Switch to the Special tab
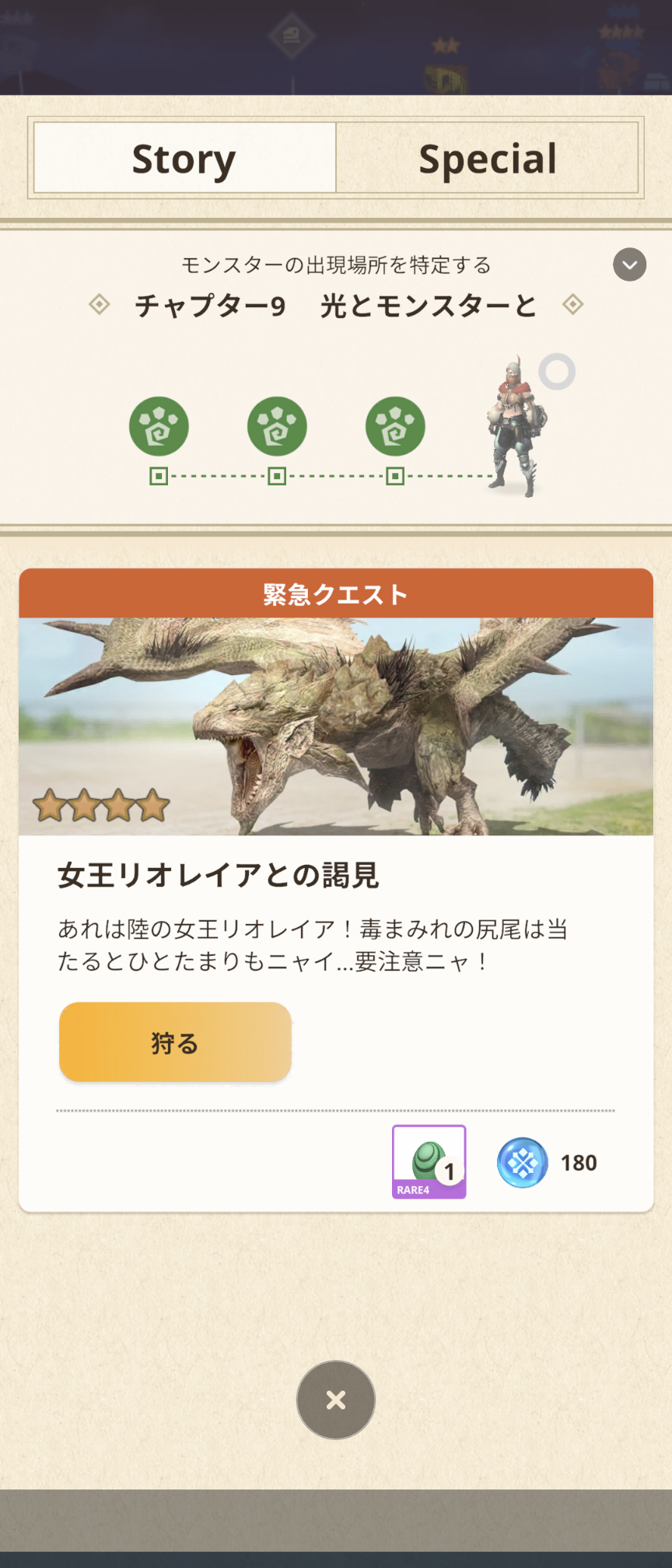The width and height of the screenshot is (672, 1568). [488, 158]
